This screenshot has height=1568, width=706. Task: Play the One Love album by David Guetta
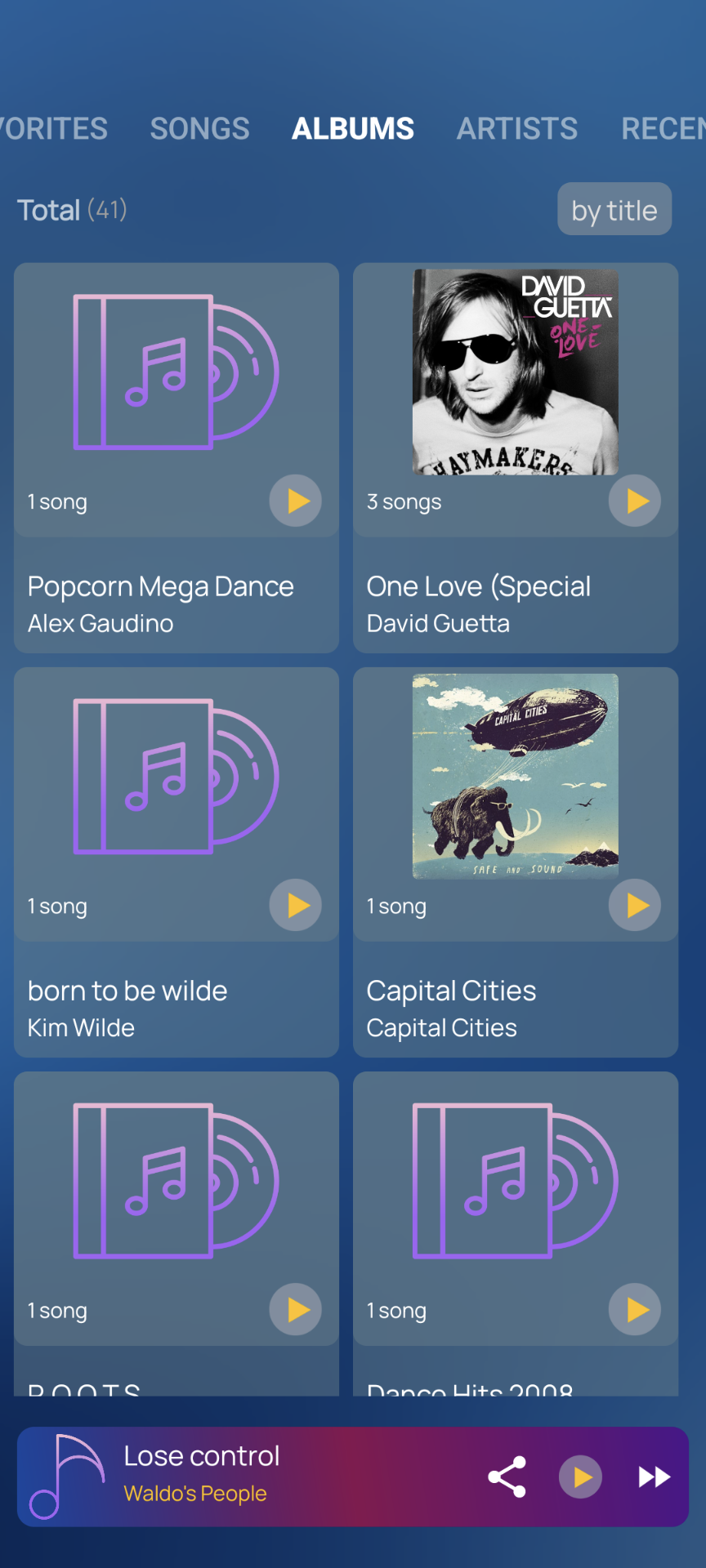(x=635, y=501)
